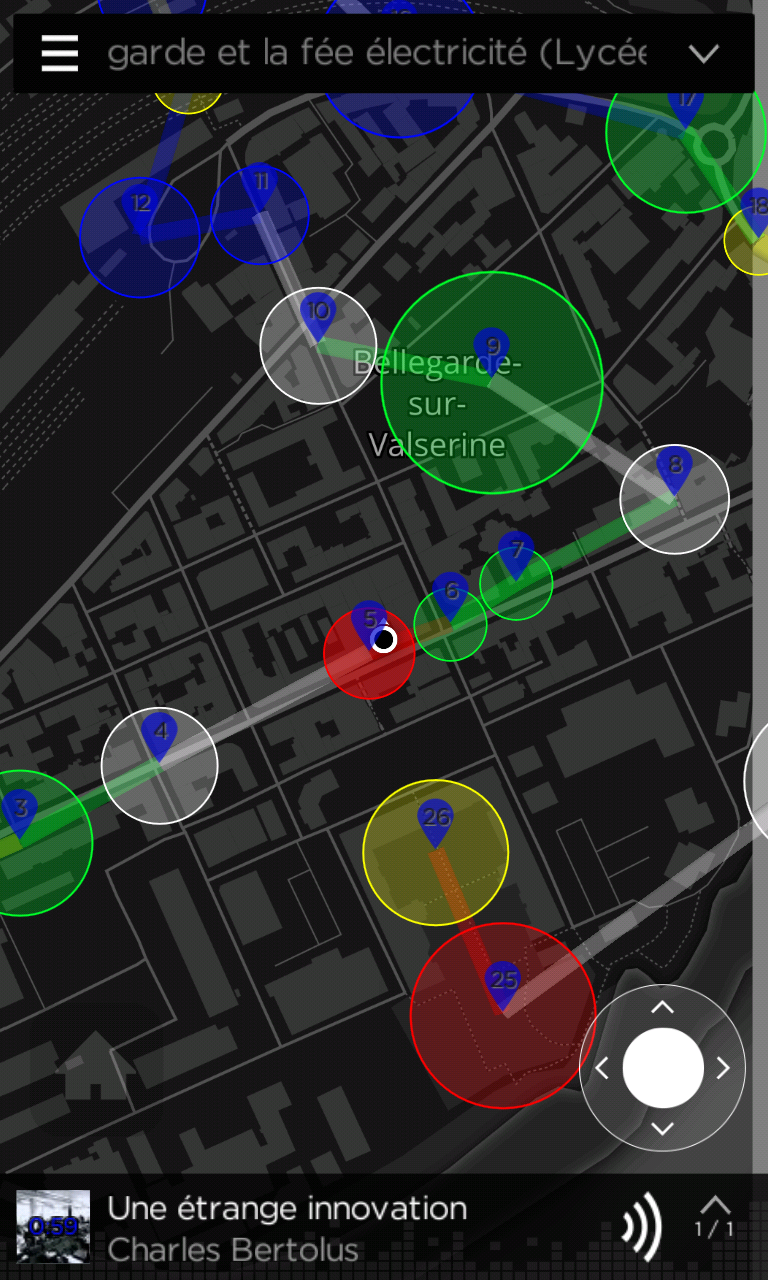Tap the home icon on map

point(95,1067)
